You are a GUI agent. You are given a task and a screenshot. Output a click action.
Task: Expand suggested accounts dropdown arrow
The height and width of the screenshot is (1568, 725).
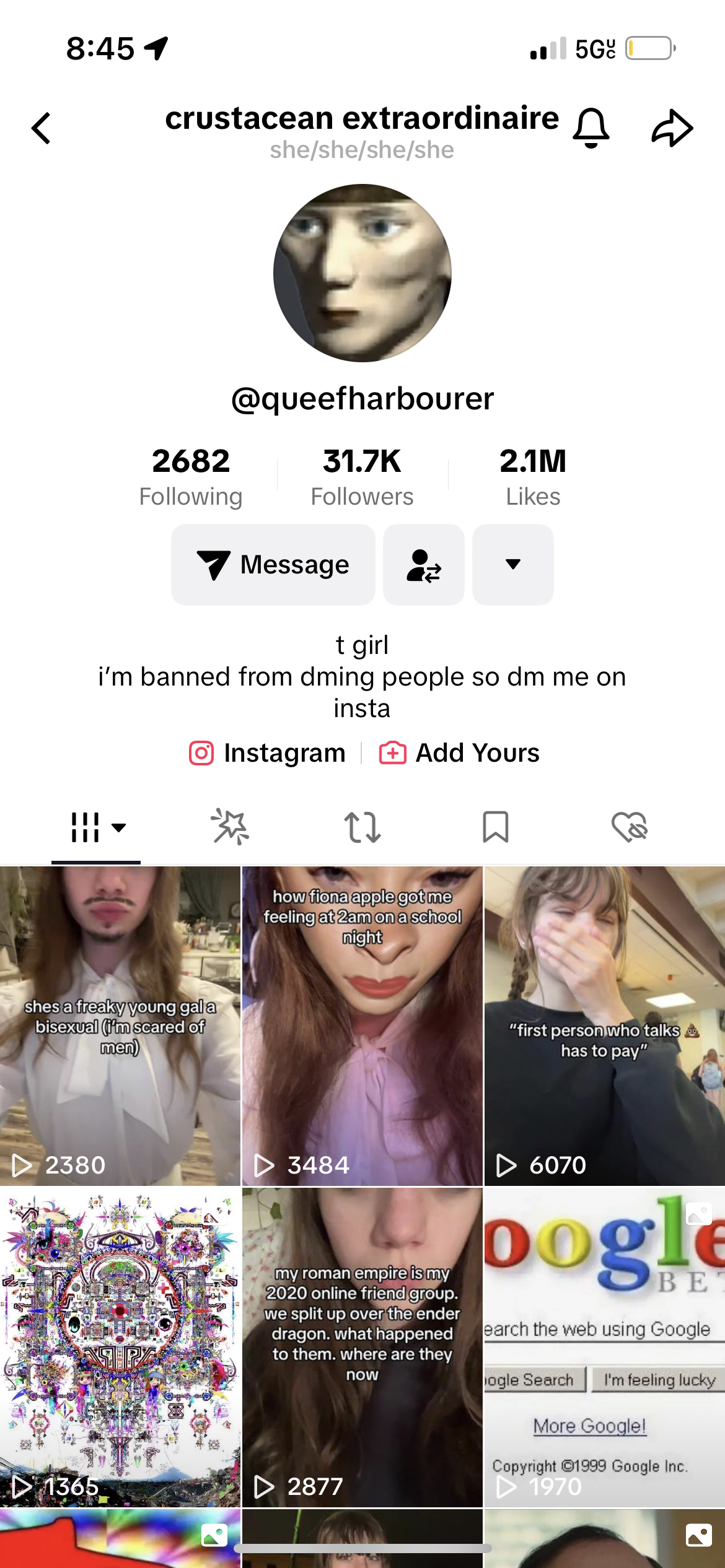pyautogui.click(x=513, y=564)
